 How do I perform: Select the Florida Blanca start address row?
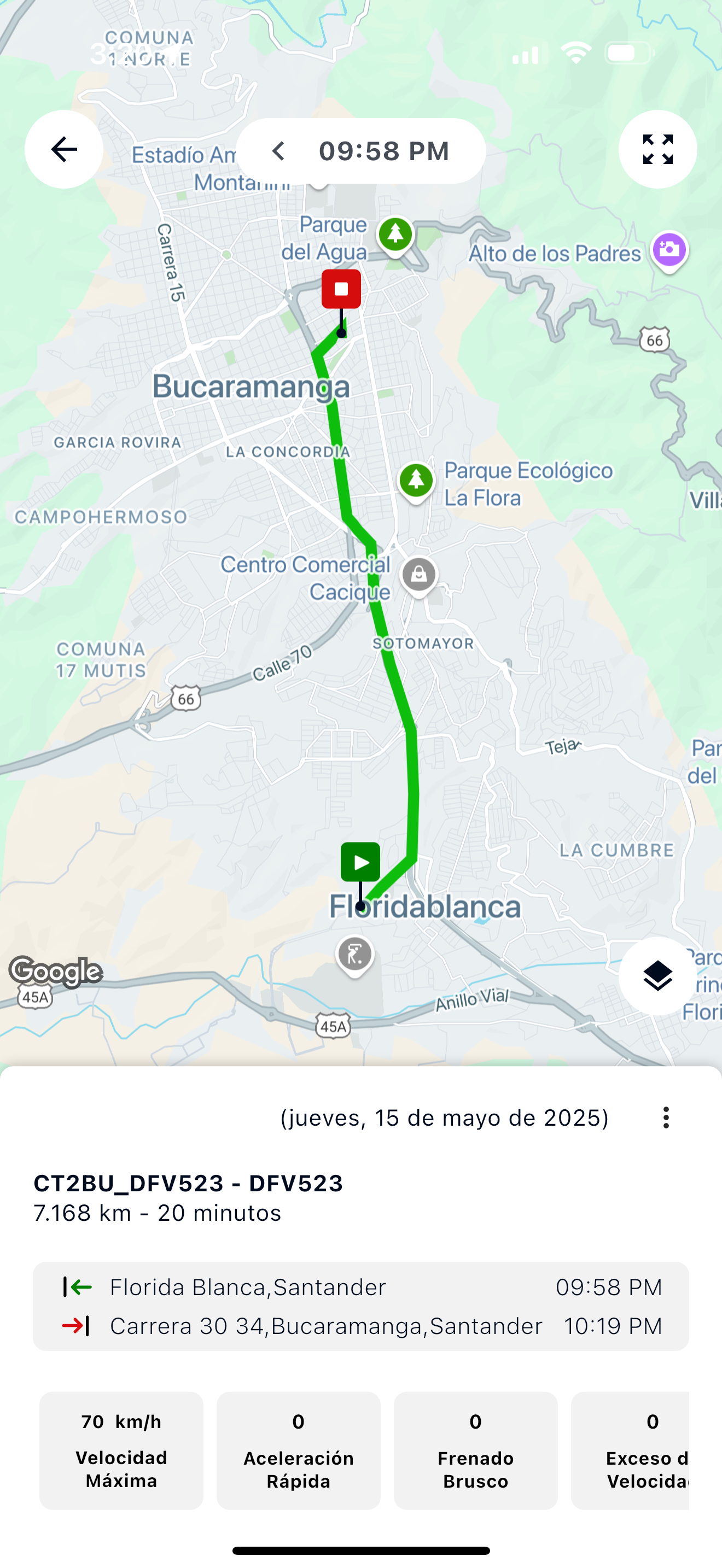pos(361,1287)
